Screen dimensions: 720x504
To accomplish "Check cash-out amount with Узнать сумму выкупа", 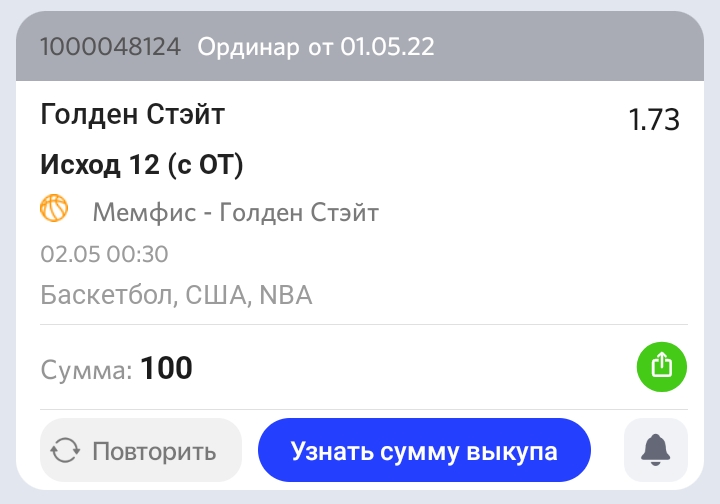I will (x=424, y=451).
